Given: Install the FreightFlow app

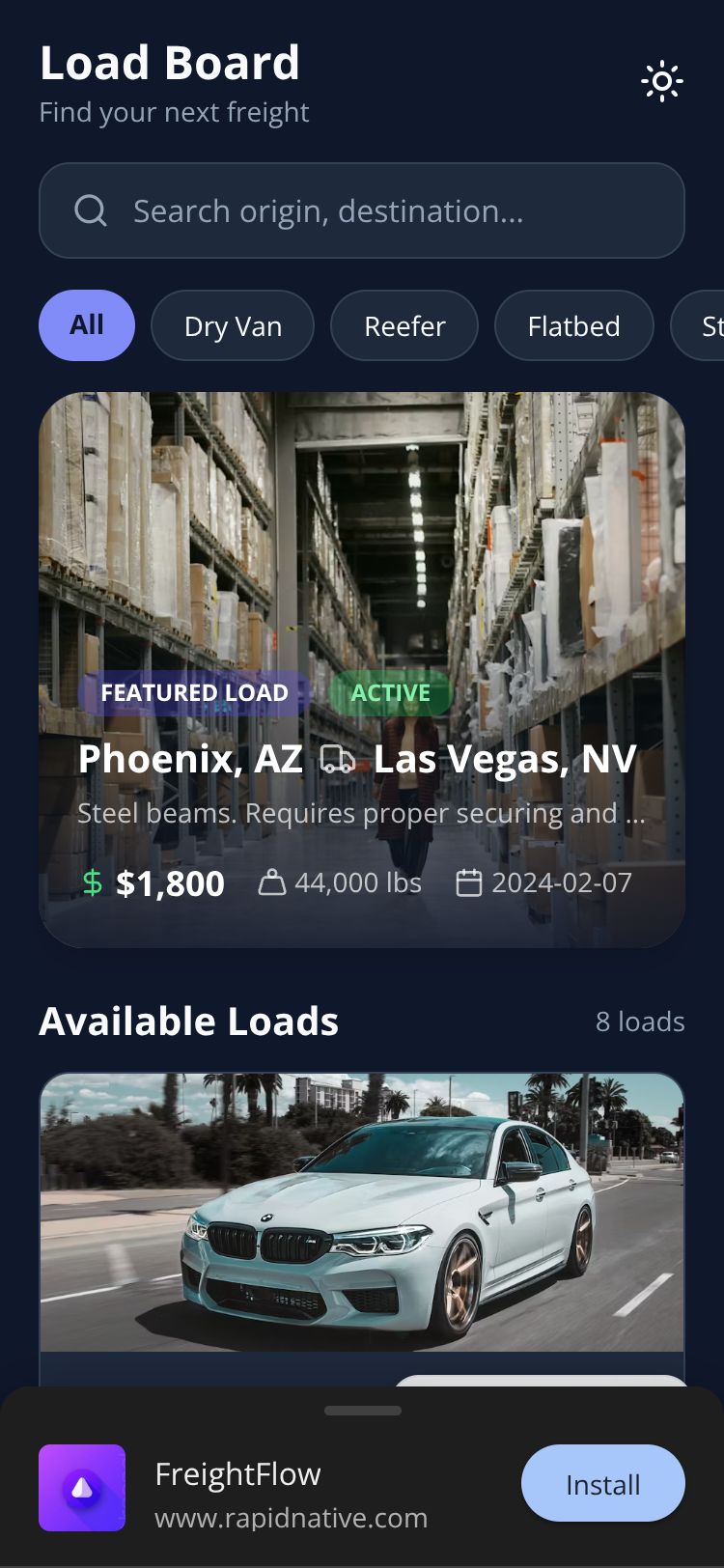Looking at the screenshot, I should pos(602,1484).
